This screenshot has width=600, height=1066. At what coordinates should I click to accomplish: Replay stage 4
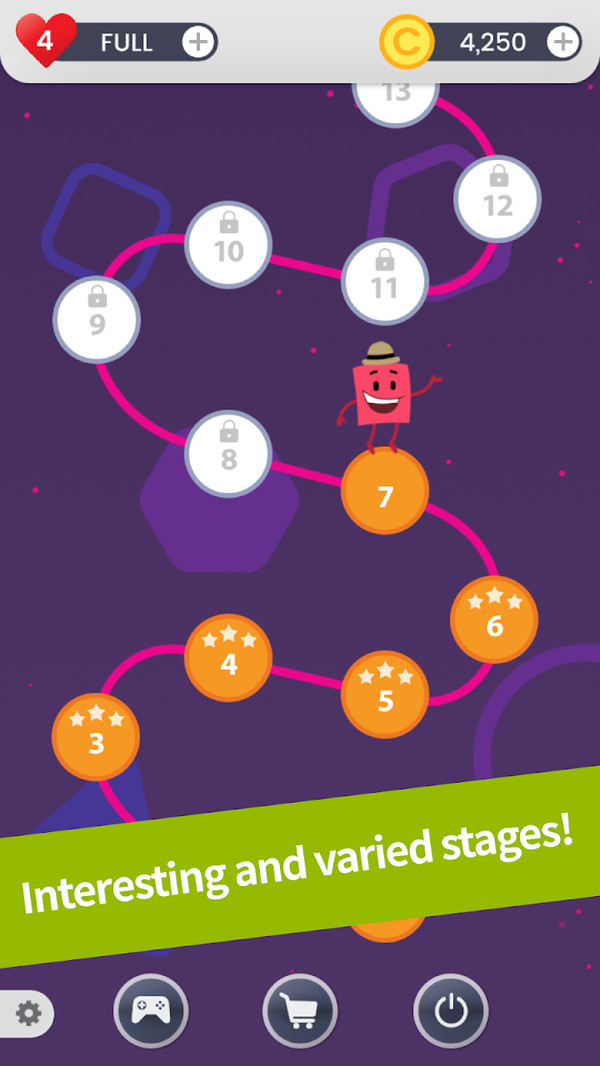click(x=228, y=658)
